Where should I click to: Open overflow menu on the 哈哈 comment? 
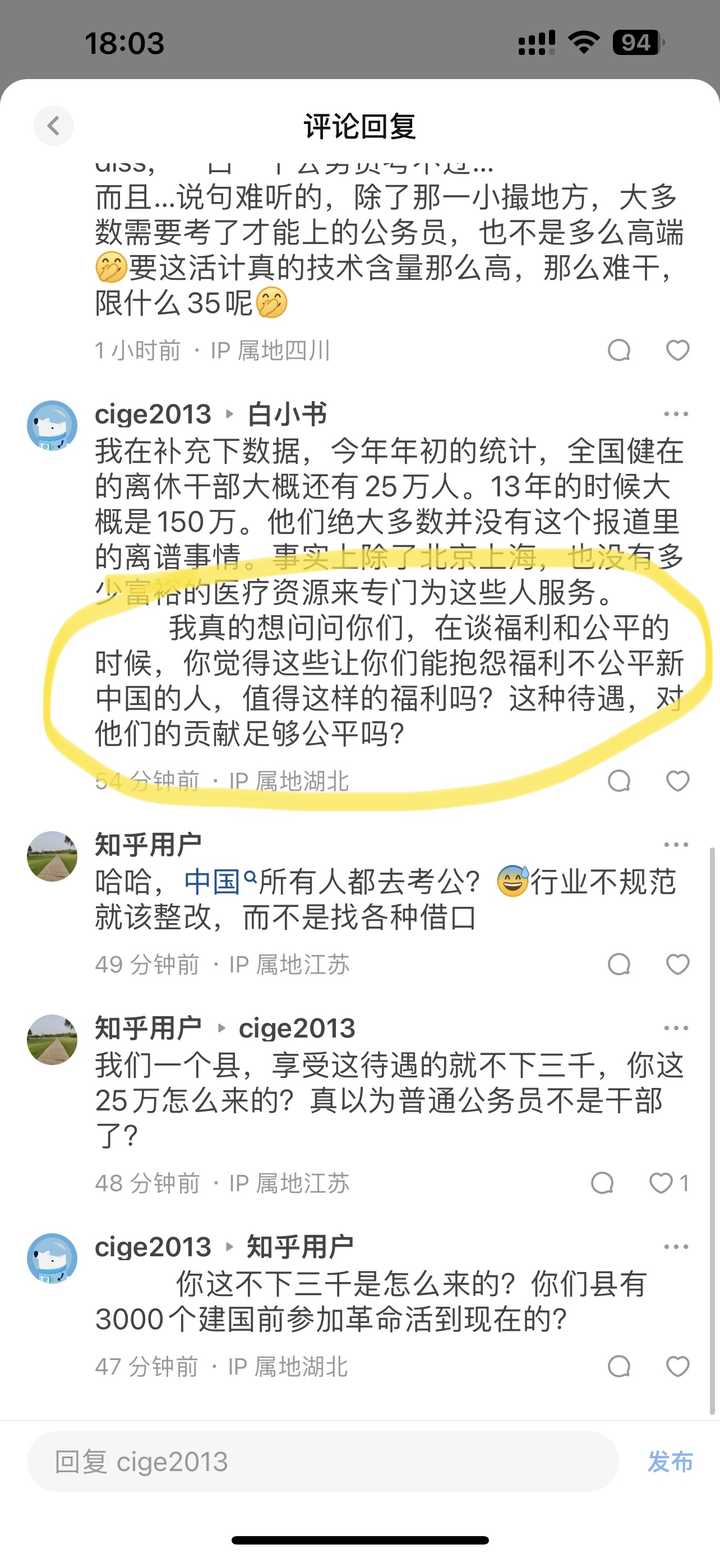[676, 845]
